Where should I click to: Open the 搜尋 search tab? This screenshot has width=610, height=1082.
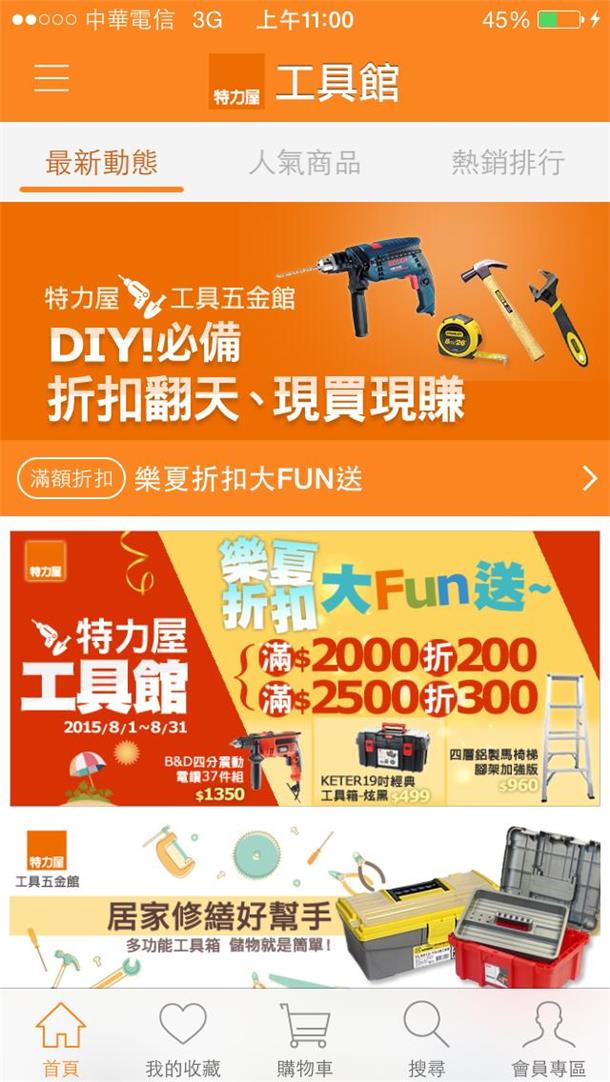coord(427,1040)
